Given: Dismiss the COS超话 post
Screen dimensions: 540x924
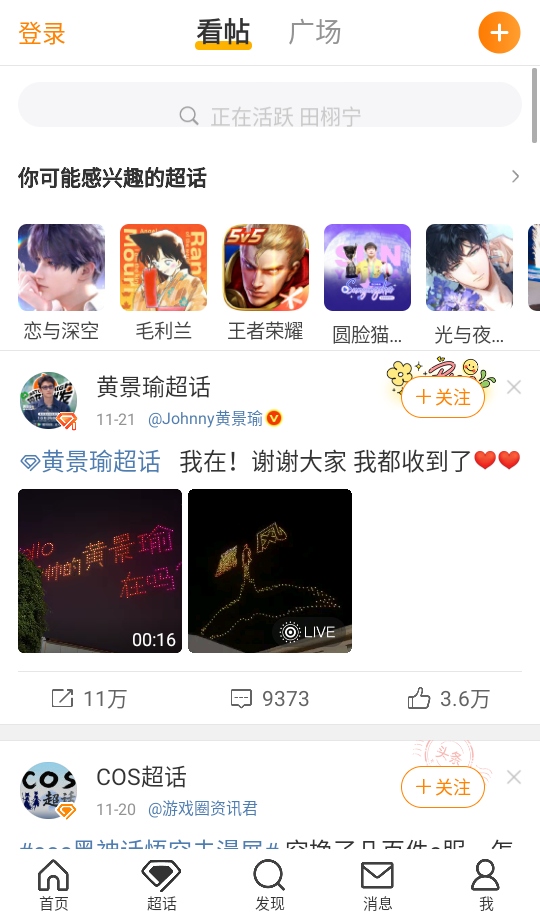Looking at the screenshot, I should [x=514, y=777].
